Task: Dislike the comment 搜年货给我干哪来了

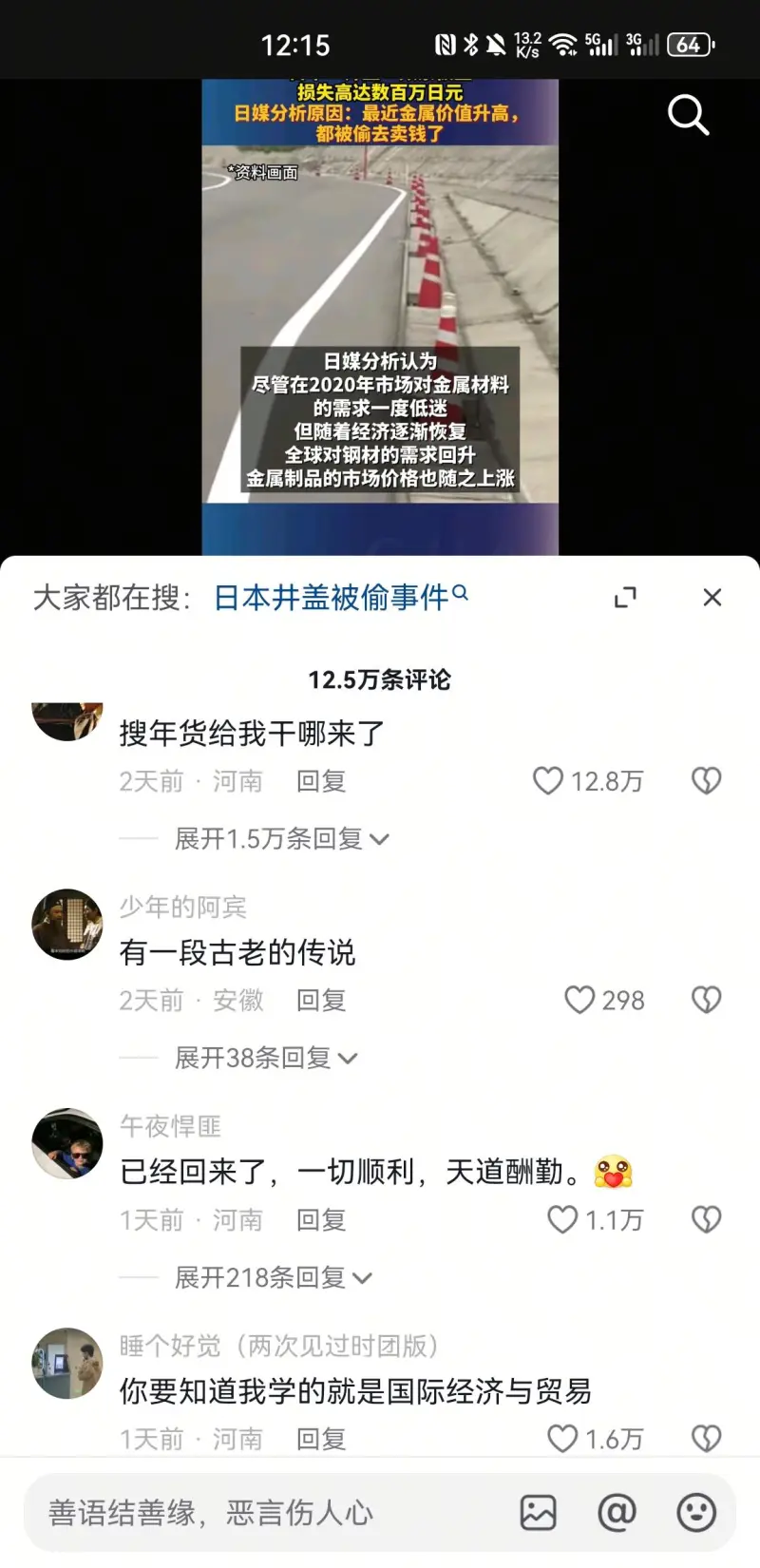Action: [706, 781]
